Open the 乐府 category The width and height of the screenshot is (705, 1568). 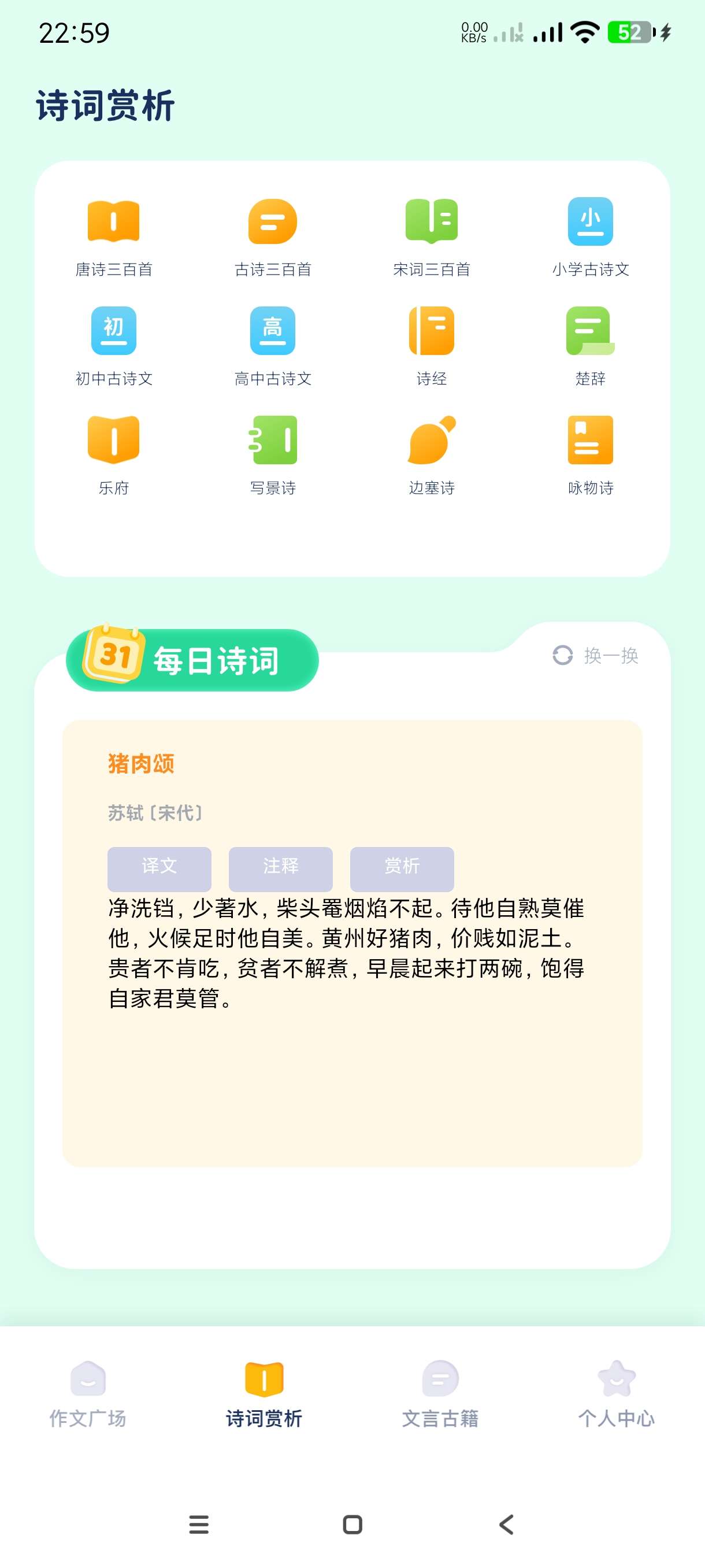pos(114,454)
